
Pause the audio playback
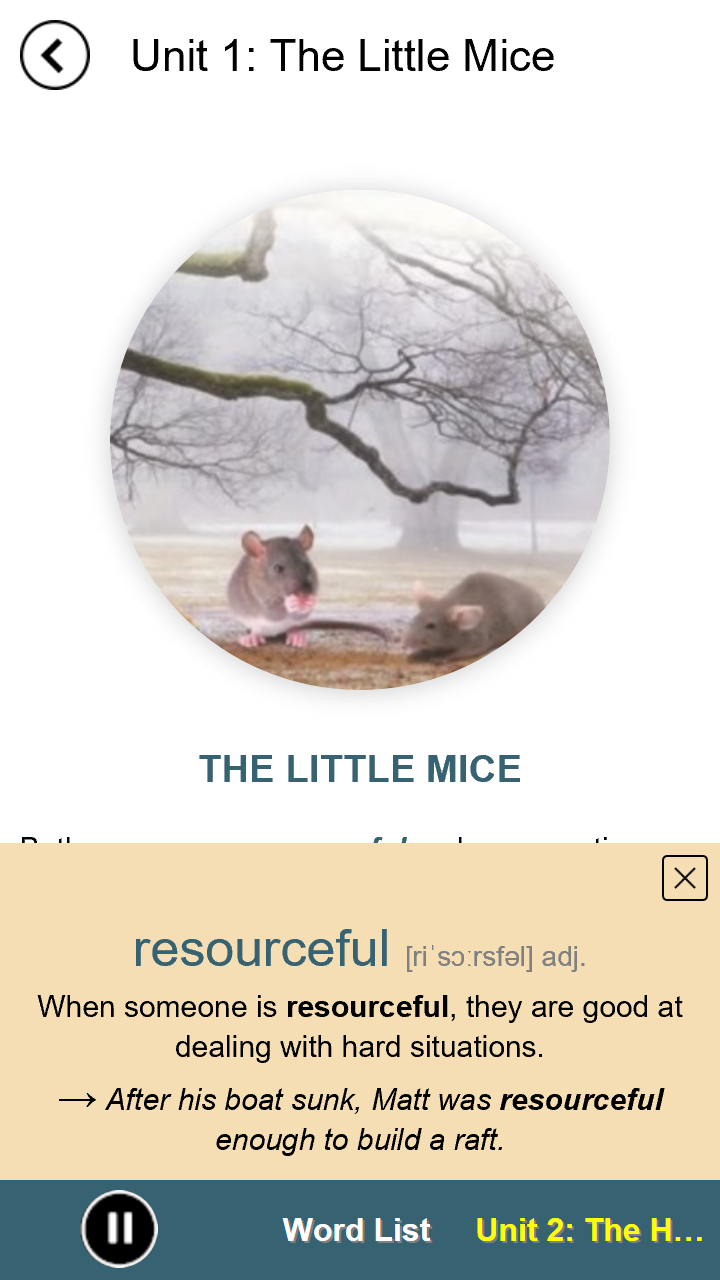click(120, 1229)
